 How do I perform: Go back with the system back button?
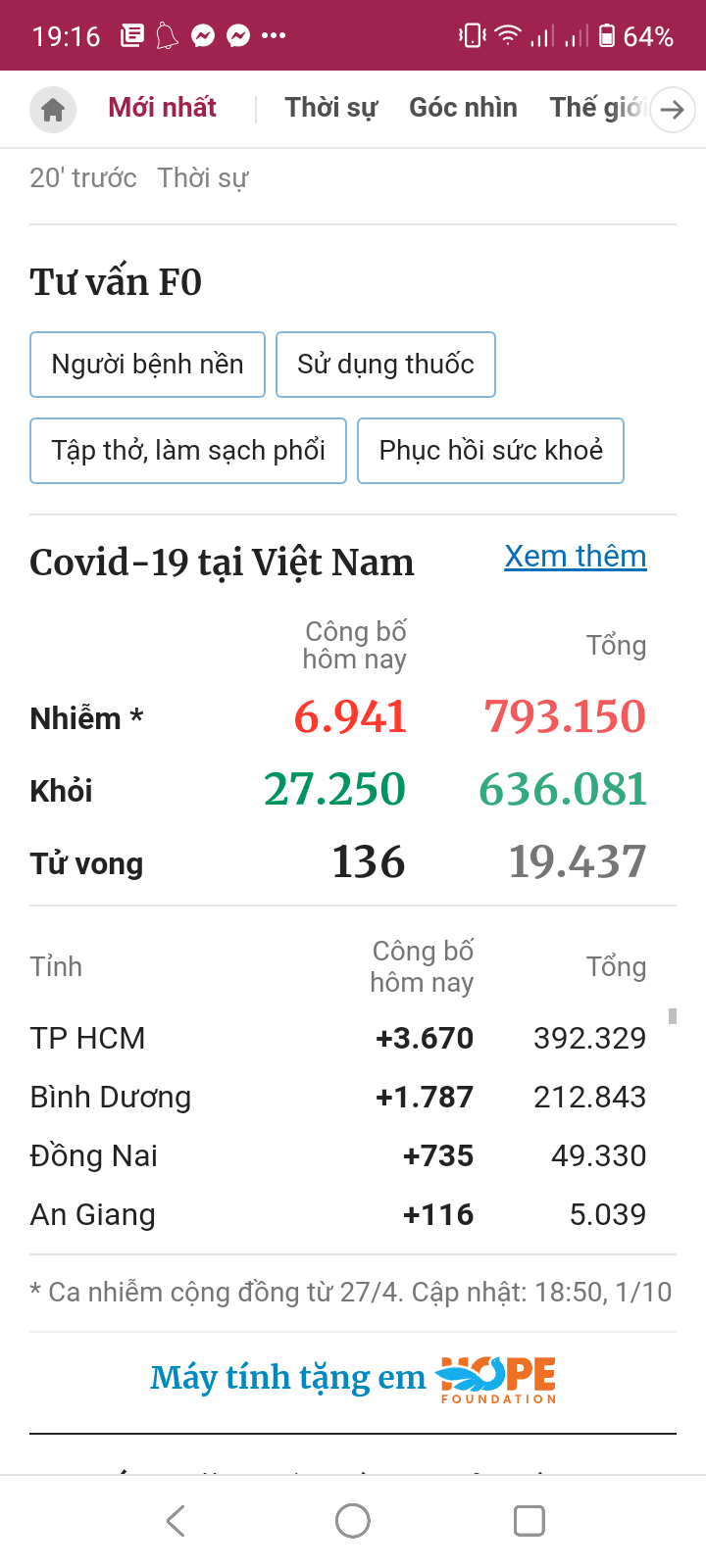[176, 1521]
